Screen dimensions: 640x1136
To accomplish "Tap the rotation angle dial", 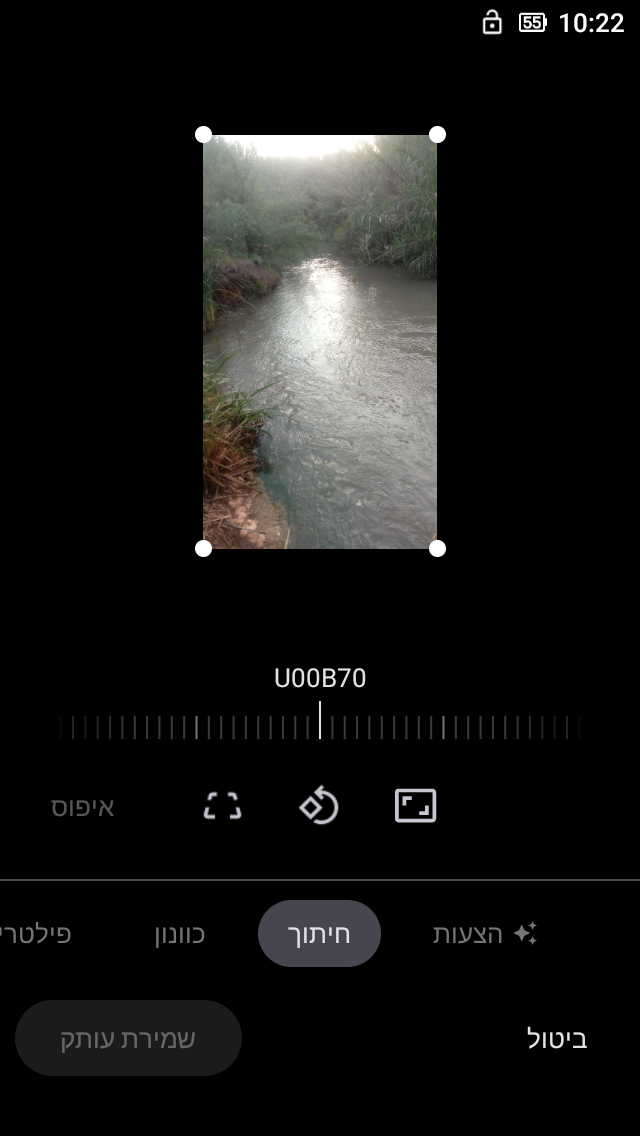I will (x=320, y=726).
